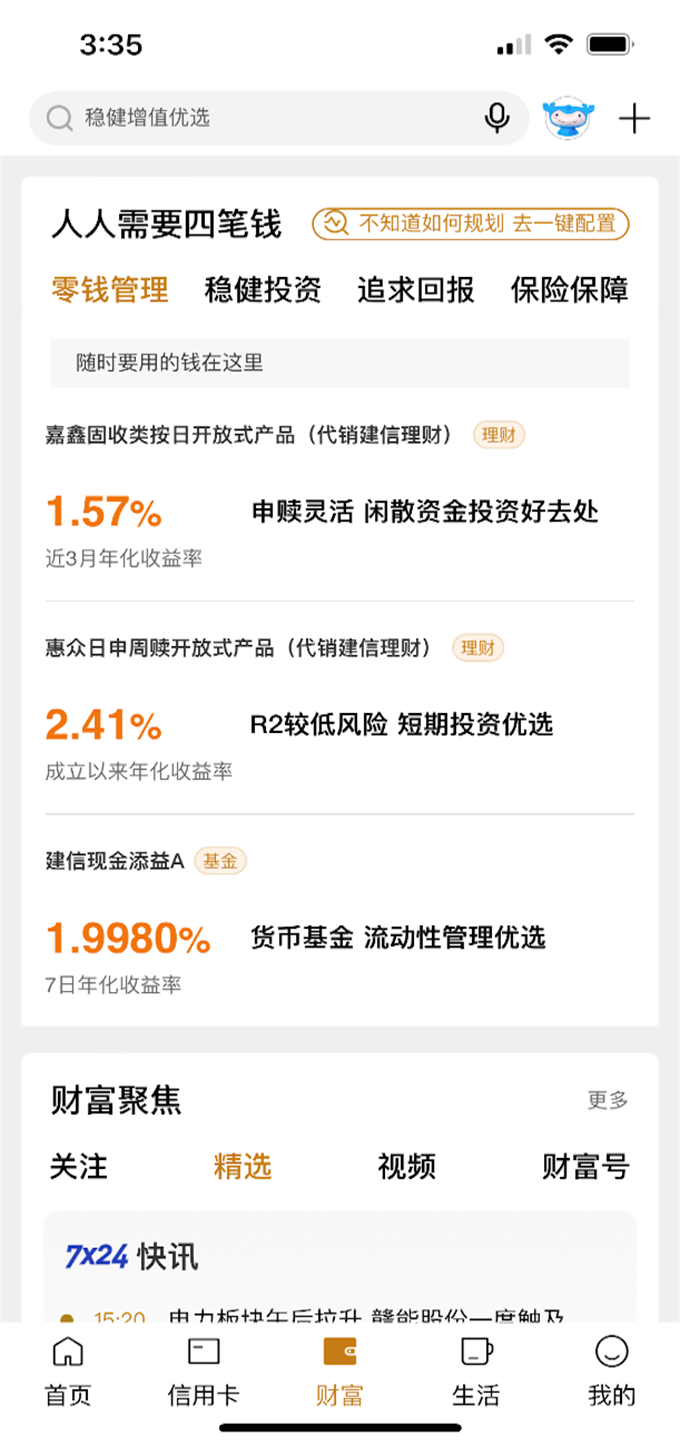Open the 生活 bottom tab
The width and height of the screenshot is (680, 1446).
pyautogui.click(x=476, y=1374)
